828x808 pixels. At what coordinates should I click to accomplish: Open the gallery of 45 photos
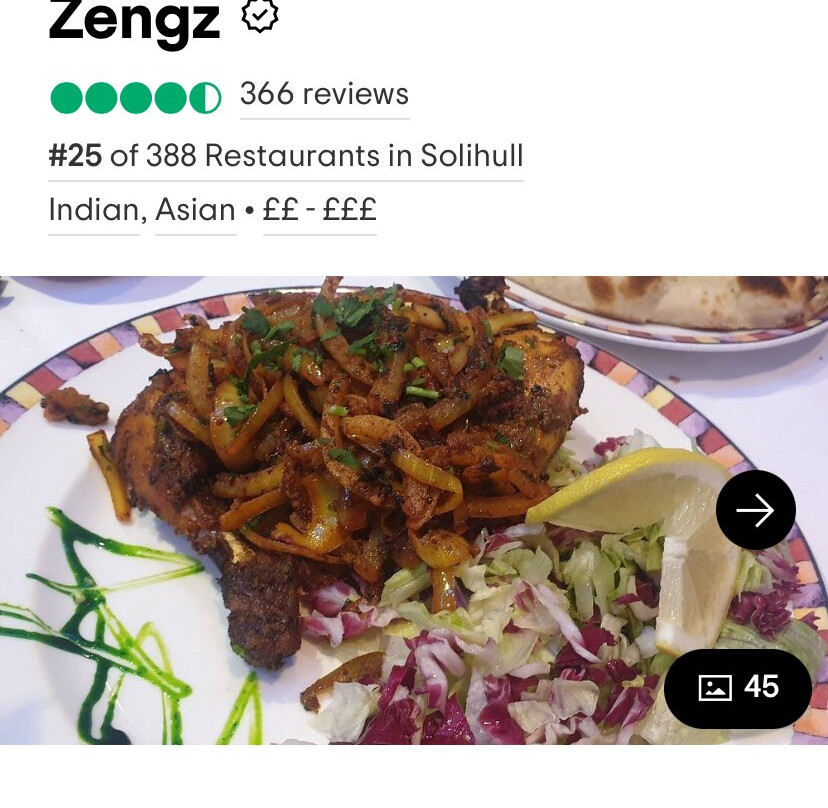tap(737, 688)
